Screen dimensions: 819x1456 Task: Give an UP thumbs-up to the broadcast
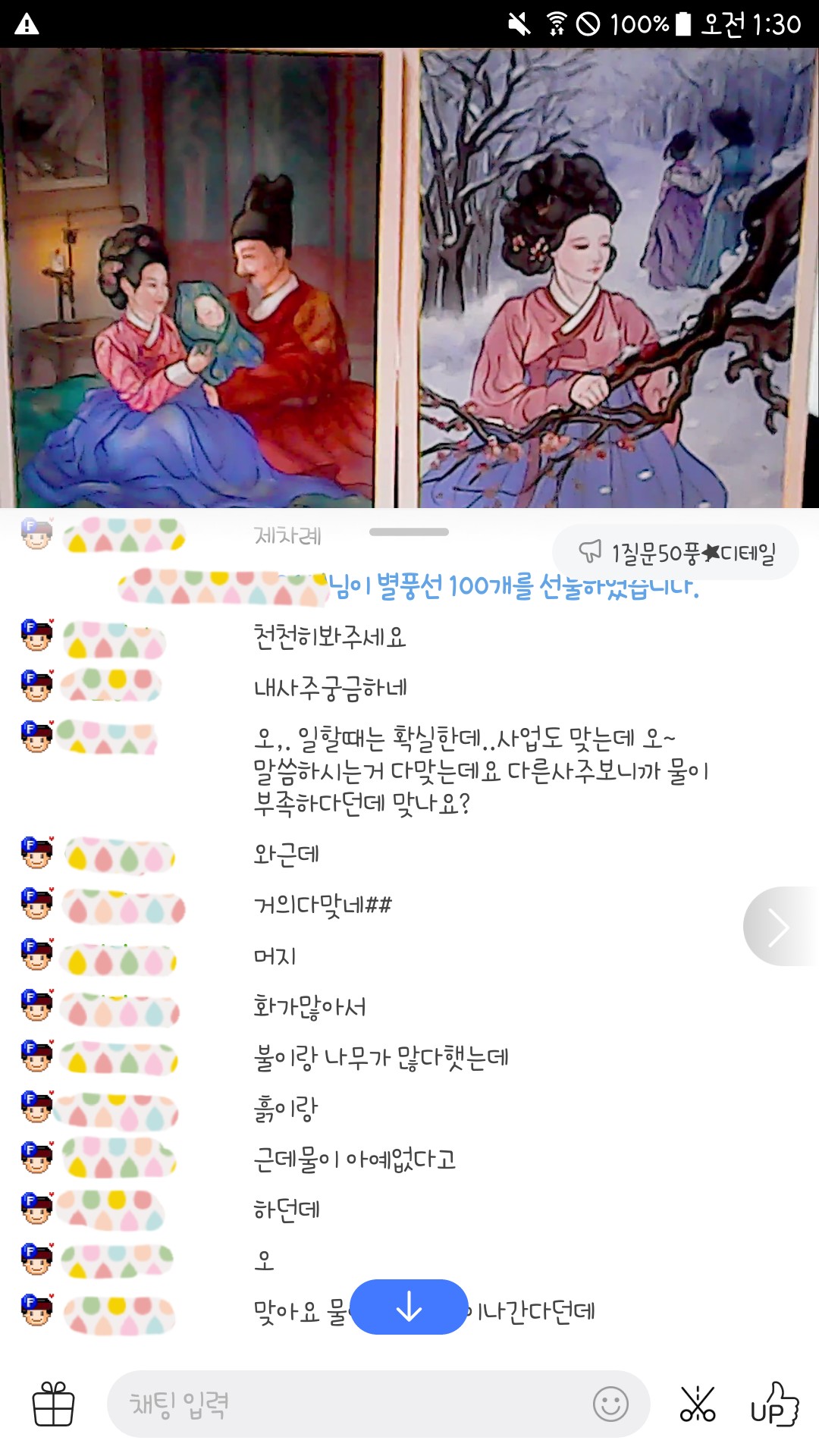point(774,1404)
